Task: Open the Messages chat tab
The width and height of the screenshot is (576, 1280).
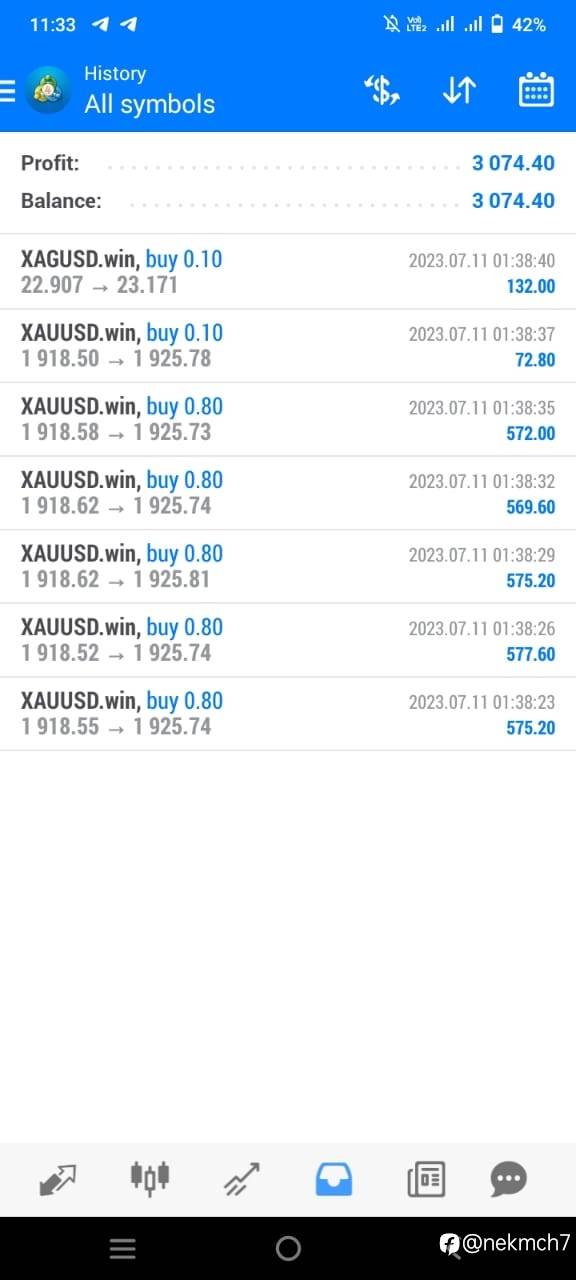Action: [509, 1179]
